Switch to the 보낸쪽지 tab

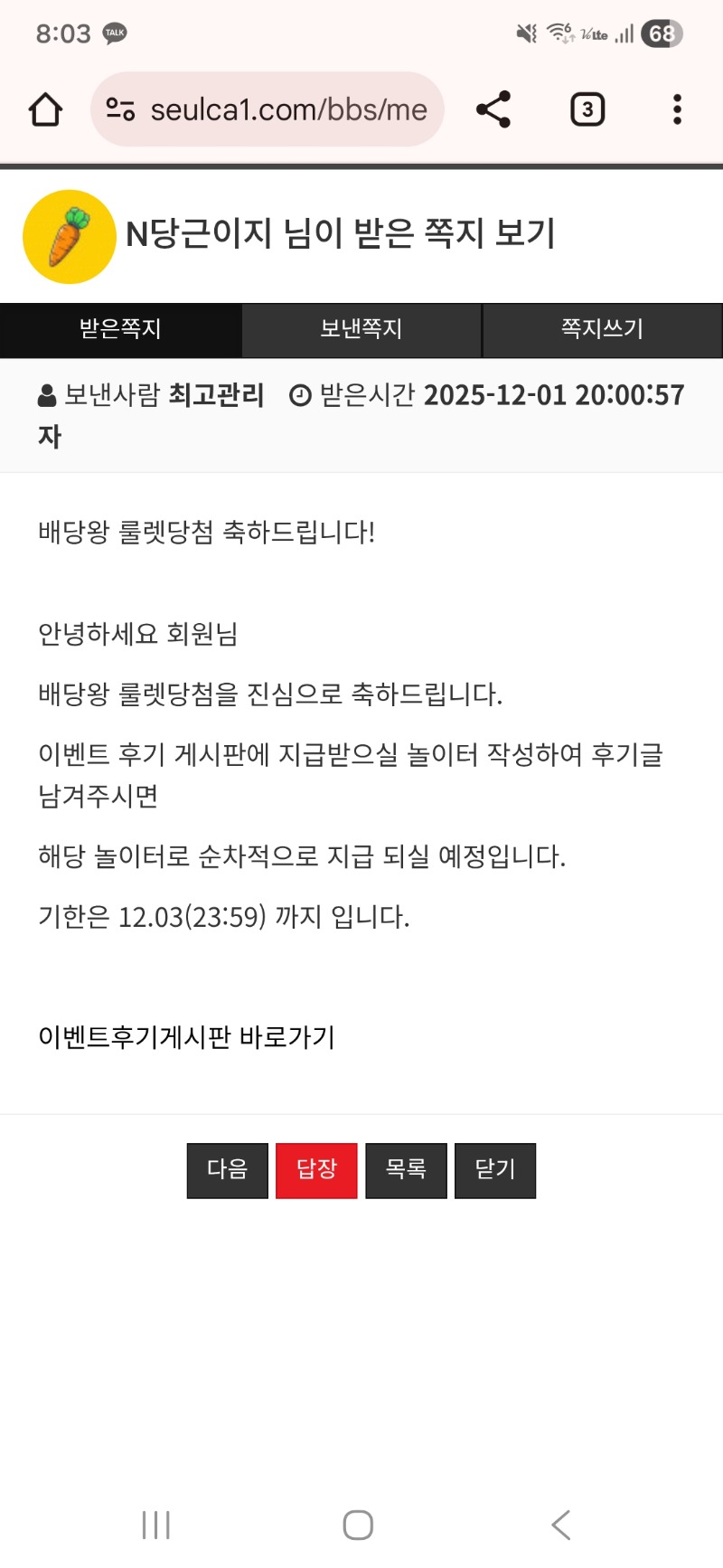pos(361,330)
